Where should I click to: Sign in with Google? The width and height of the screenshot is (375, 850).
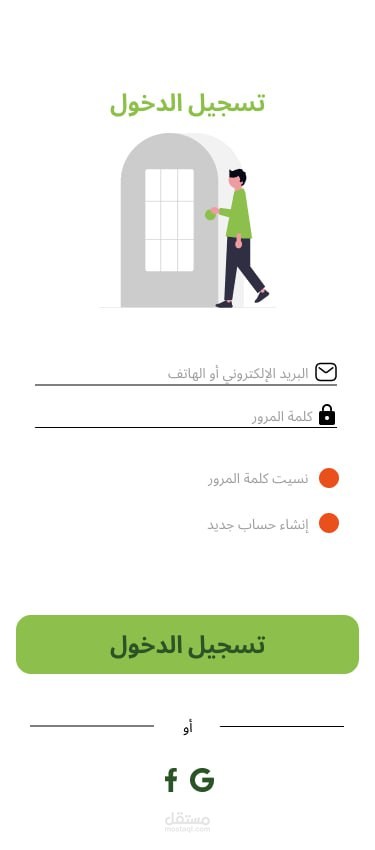[202, 780]
